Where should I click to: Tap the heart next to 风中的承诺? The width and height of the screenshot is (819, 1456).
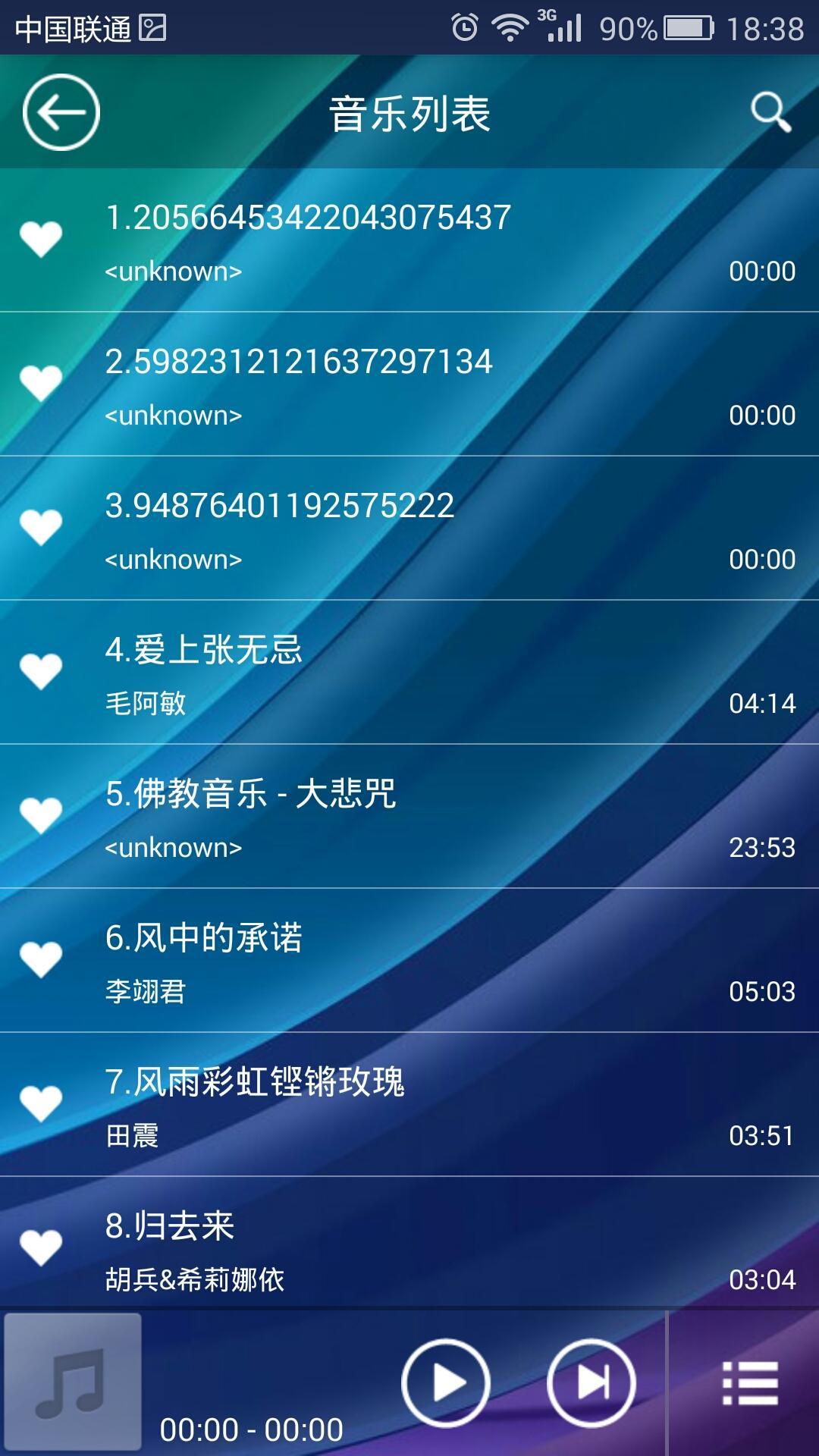41,960
